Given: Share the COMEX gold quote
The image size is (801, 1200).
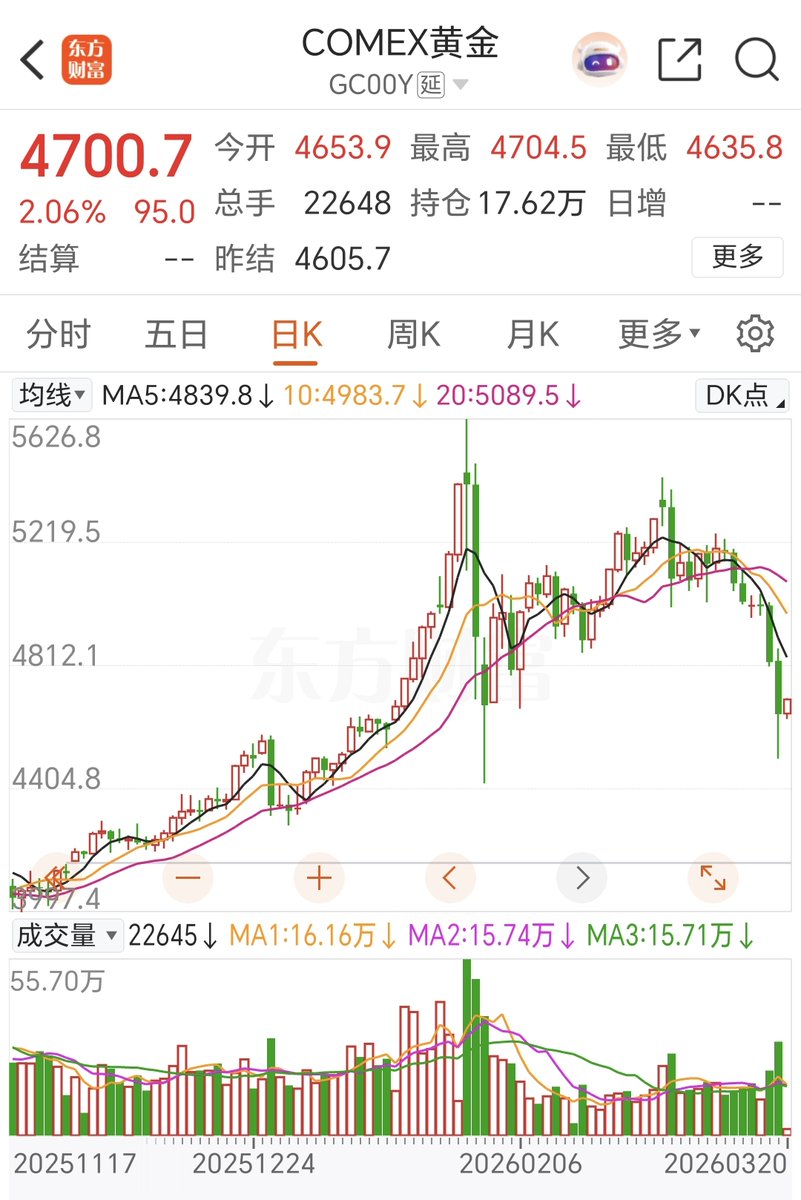Looking at the screenshot, I should [x=680, y=60].
